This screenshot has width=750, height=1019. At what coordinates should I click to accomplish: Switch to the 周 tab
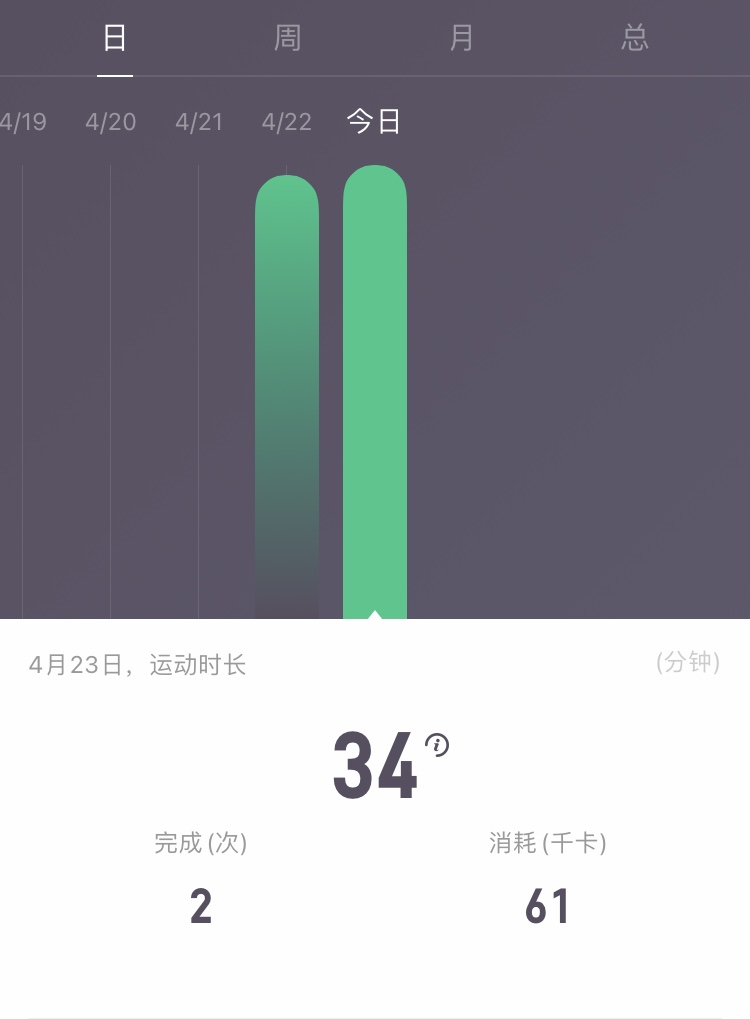(287, 39)
